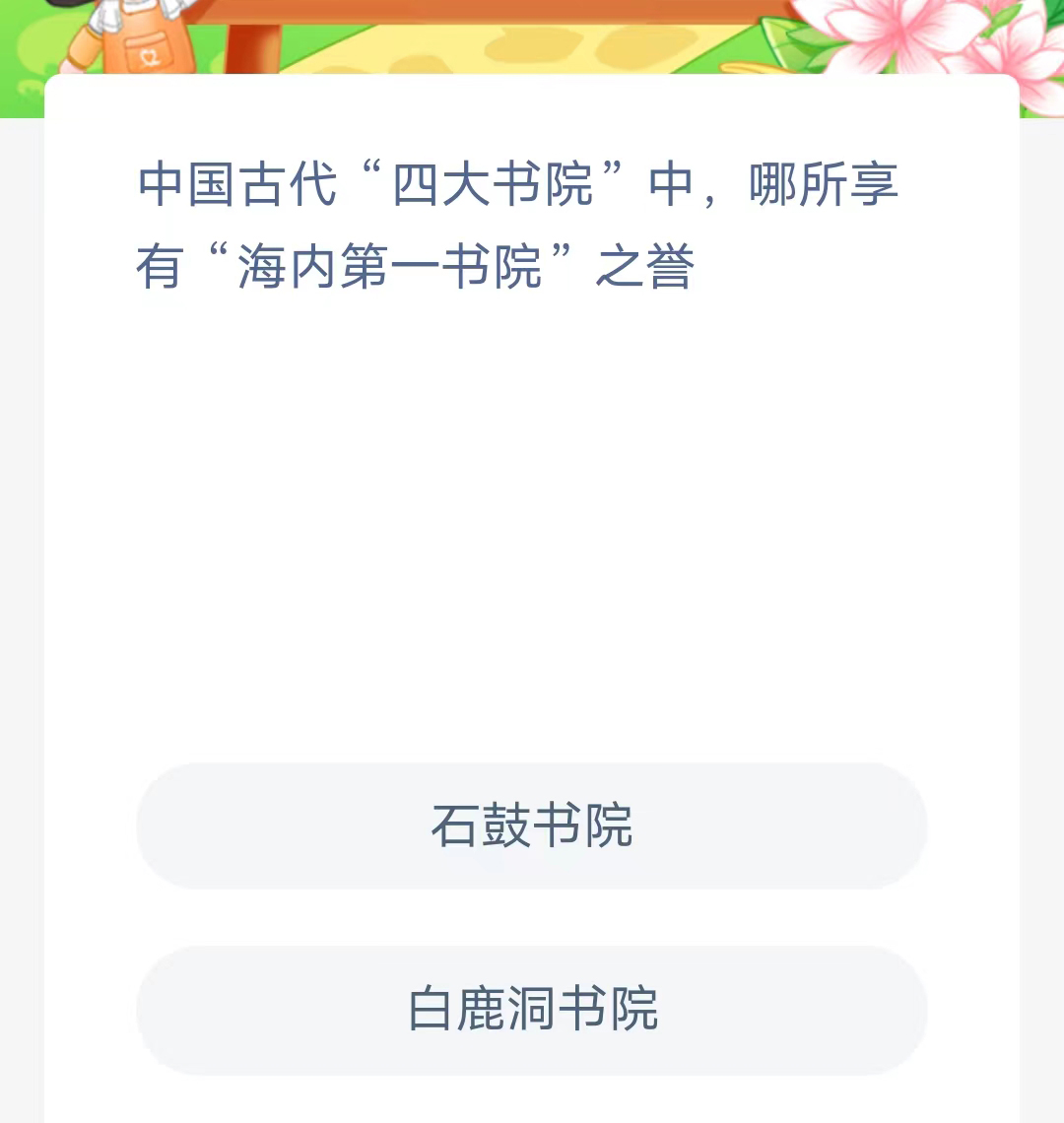
Task: Tap the heart emblem on the orange outfit
Action: click(x=149, y=56)
